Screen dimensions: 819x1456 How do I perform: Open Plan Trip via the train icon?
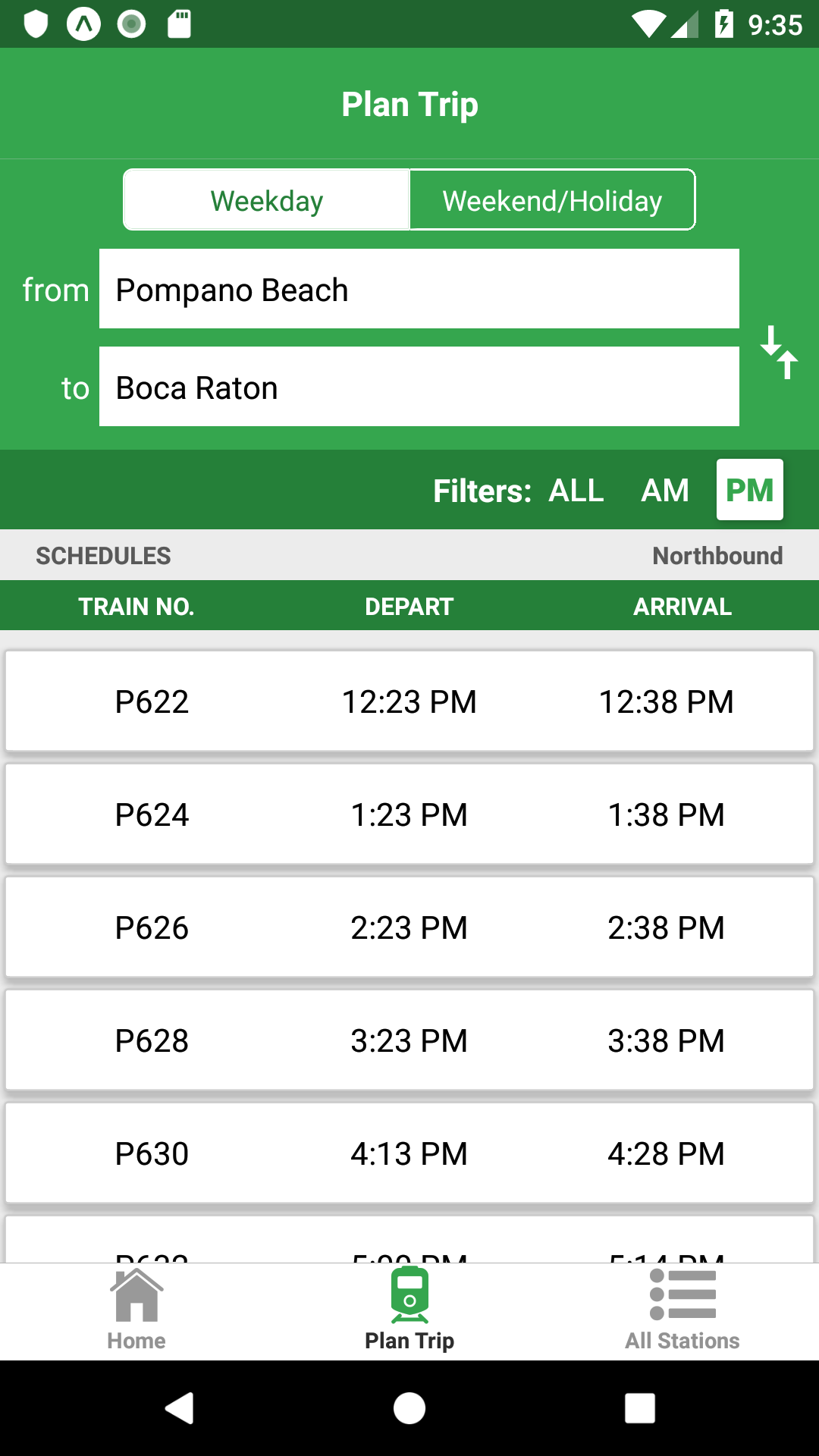[409, 1297]
